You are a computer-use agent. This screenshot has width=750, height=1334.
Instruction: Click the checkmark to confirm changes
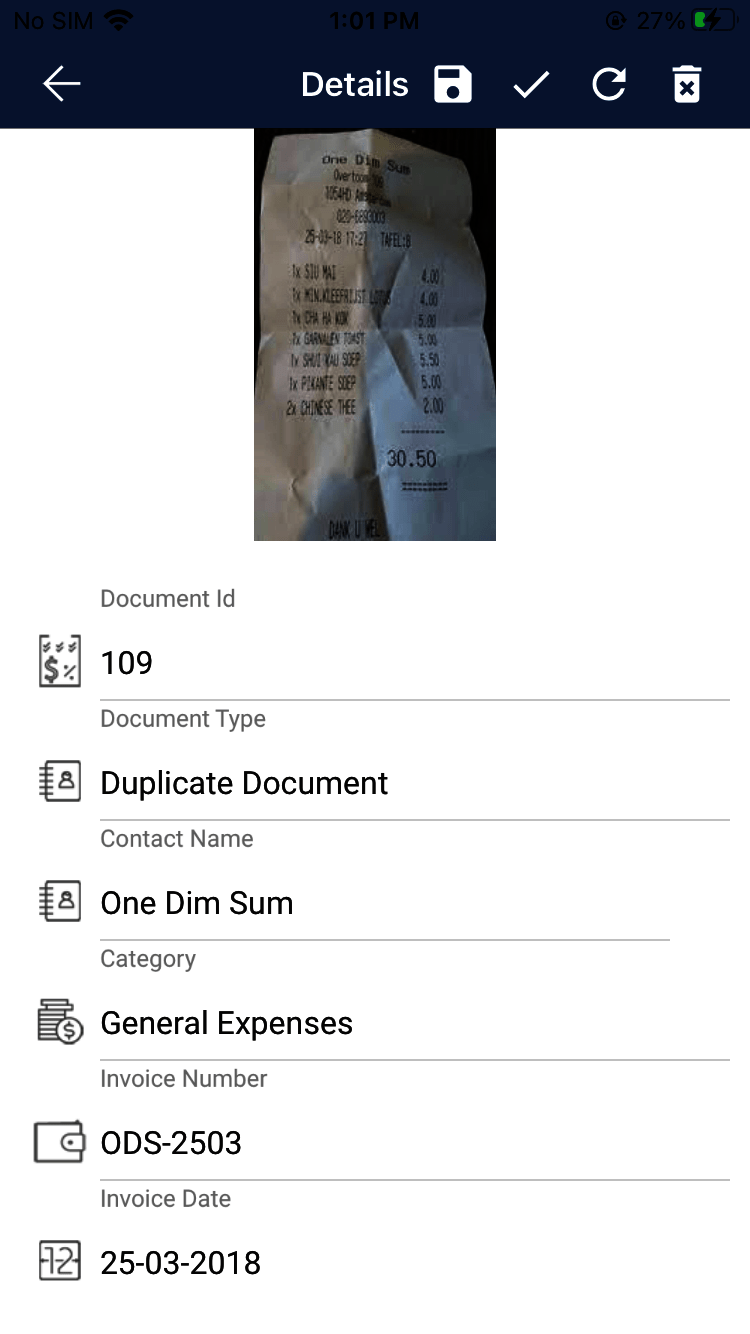tap(531, 84)
